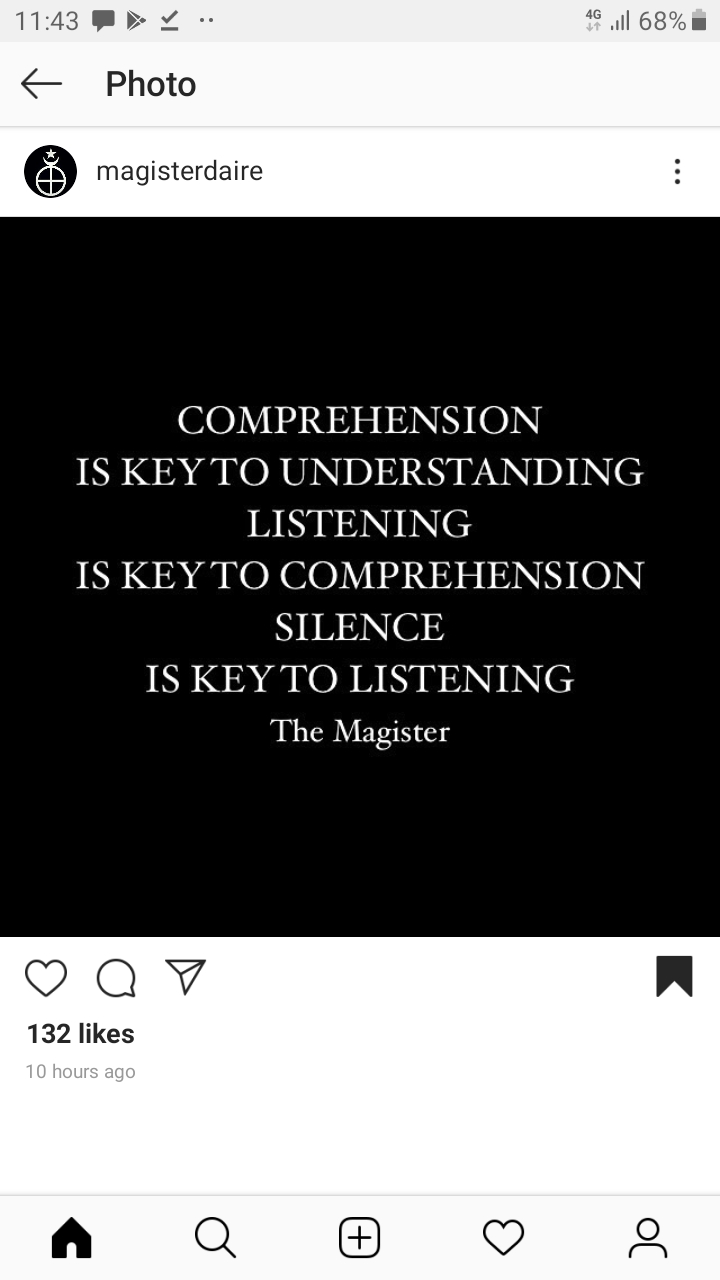720x1280 pixels.
Task: Open the post's three-dot overflow menu
Action: coord(677,172)
